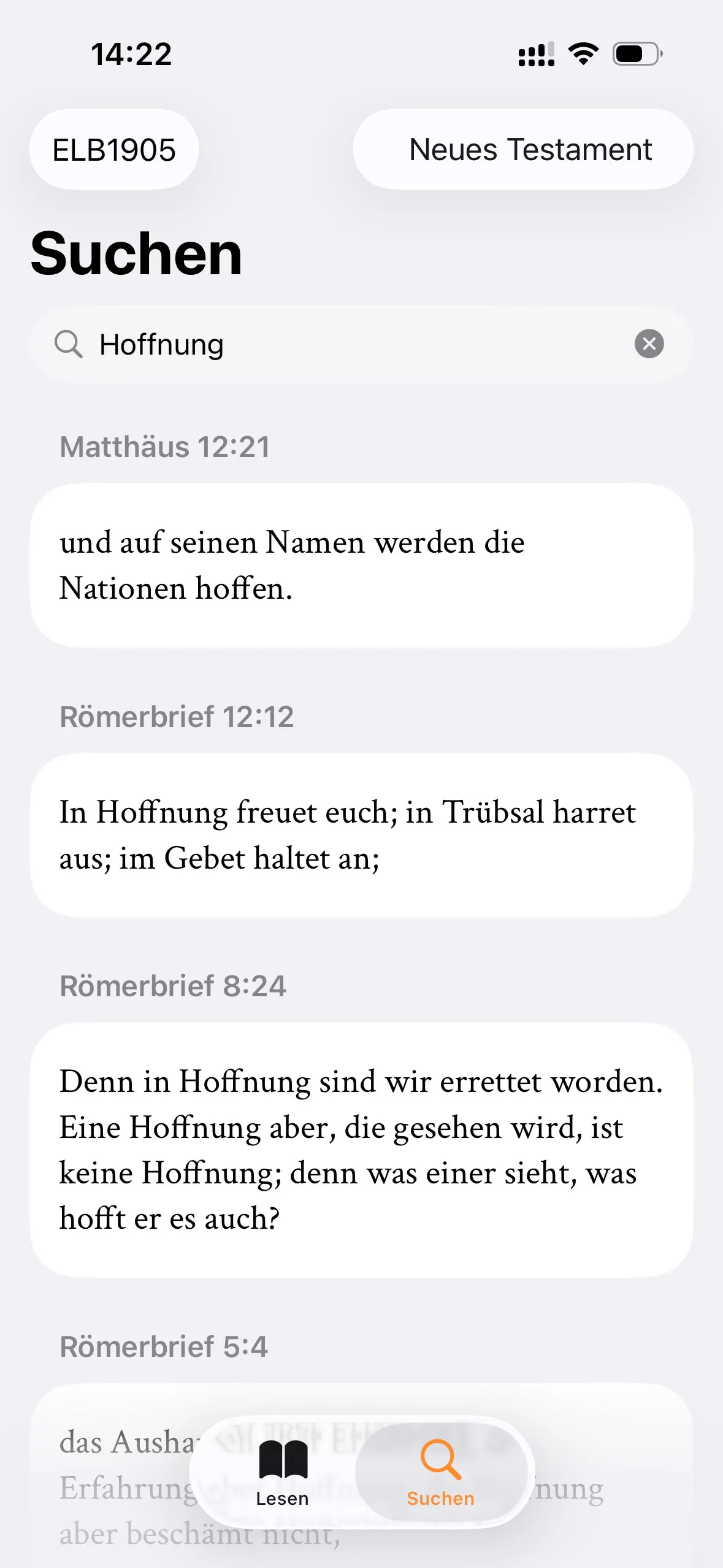Open the Neues Testament scope selector
This screenshot has width=723, height=1568.
530,149
